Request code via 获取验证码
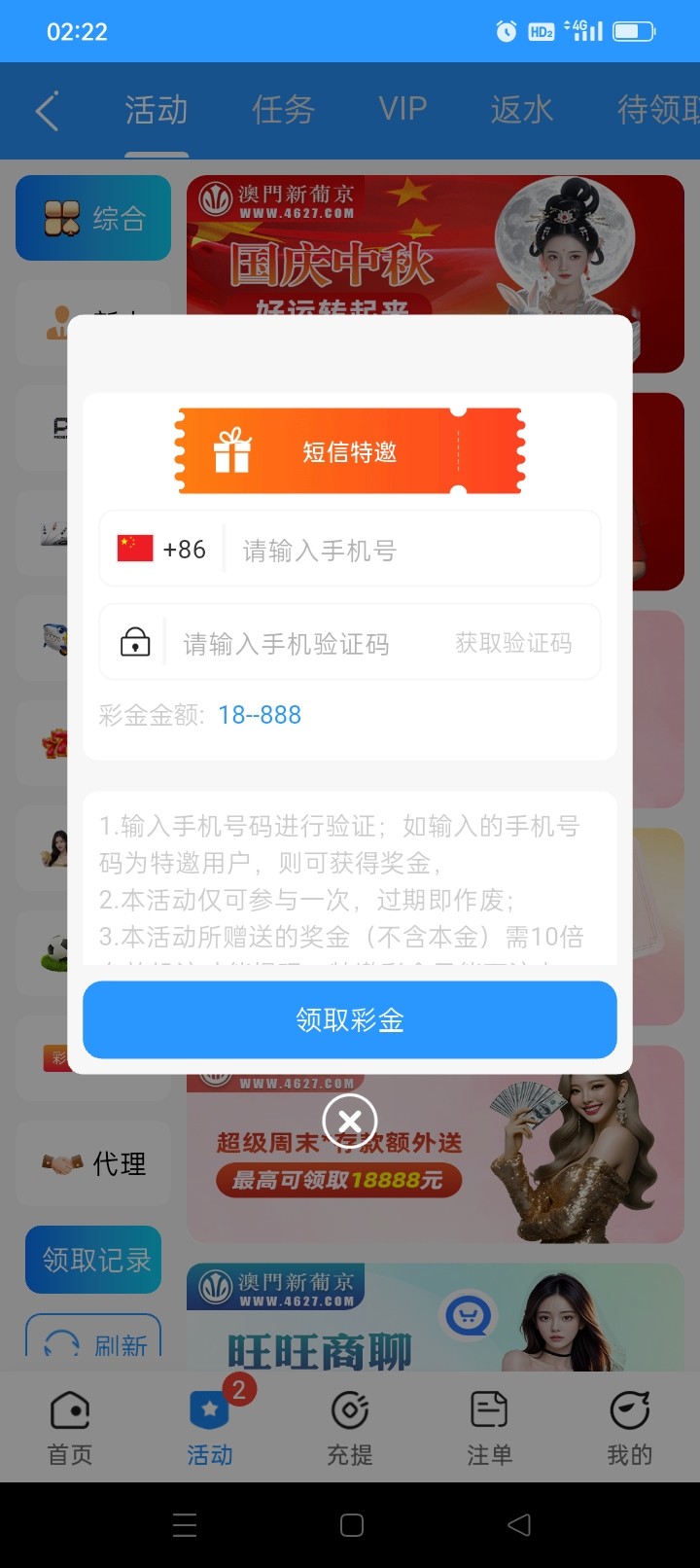 pos(513,643)
